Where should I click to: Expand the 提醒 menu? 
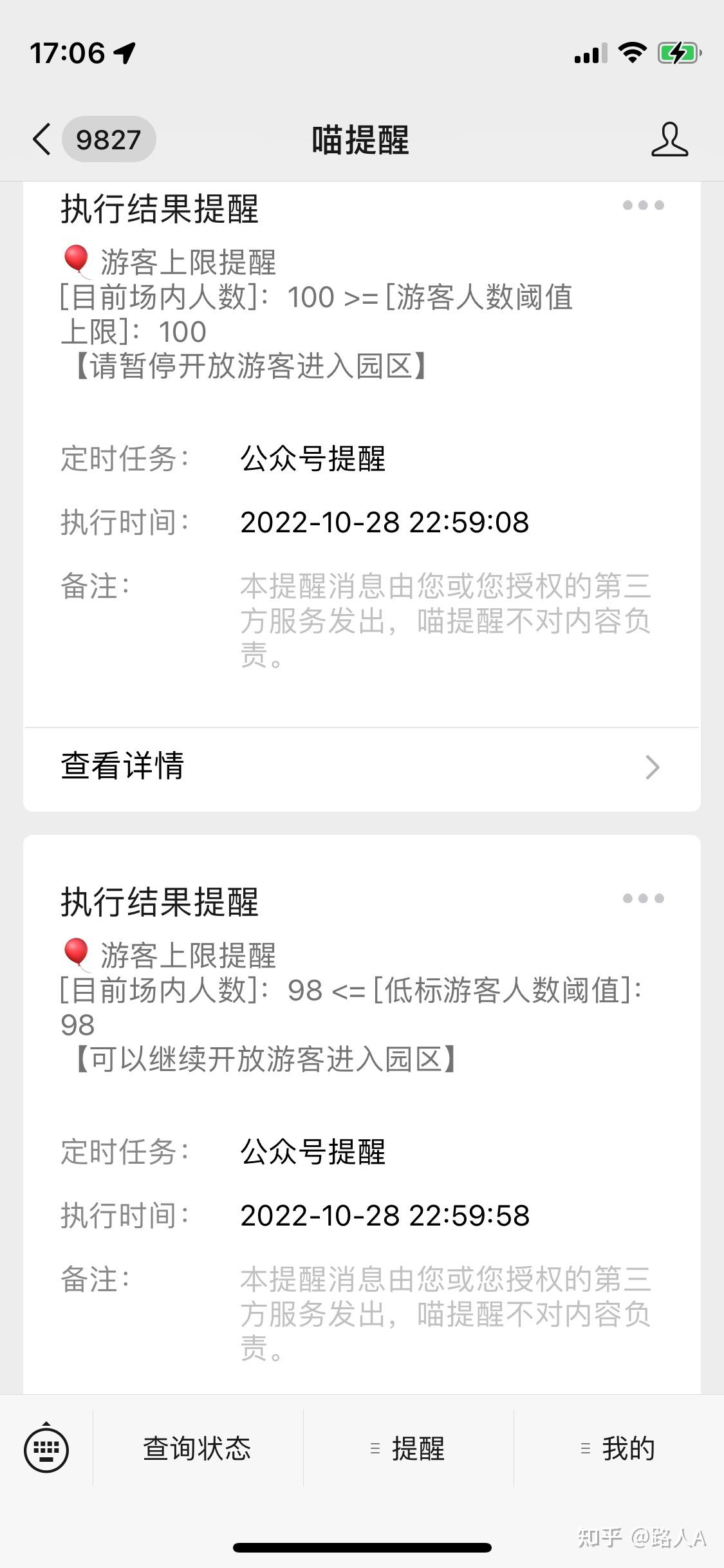tap(408, 1448)
